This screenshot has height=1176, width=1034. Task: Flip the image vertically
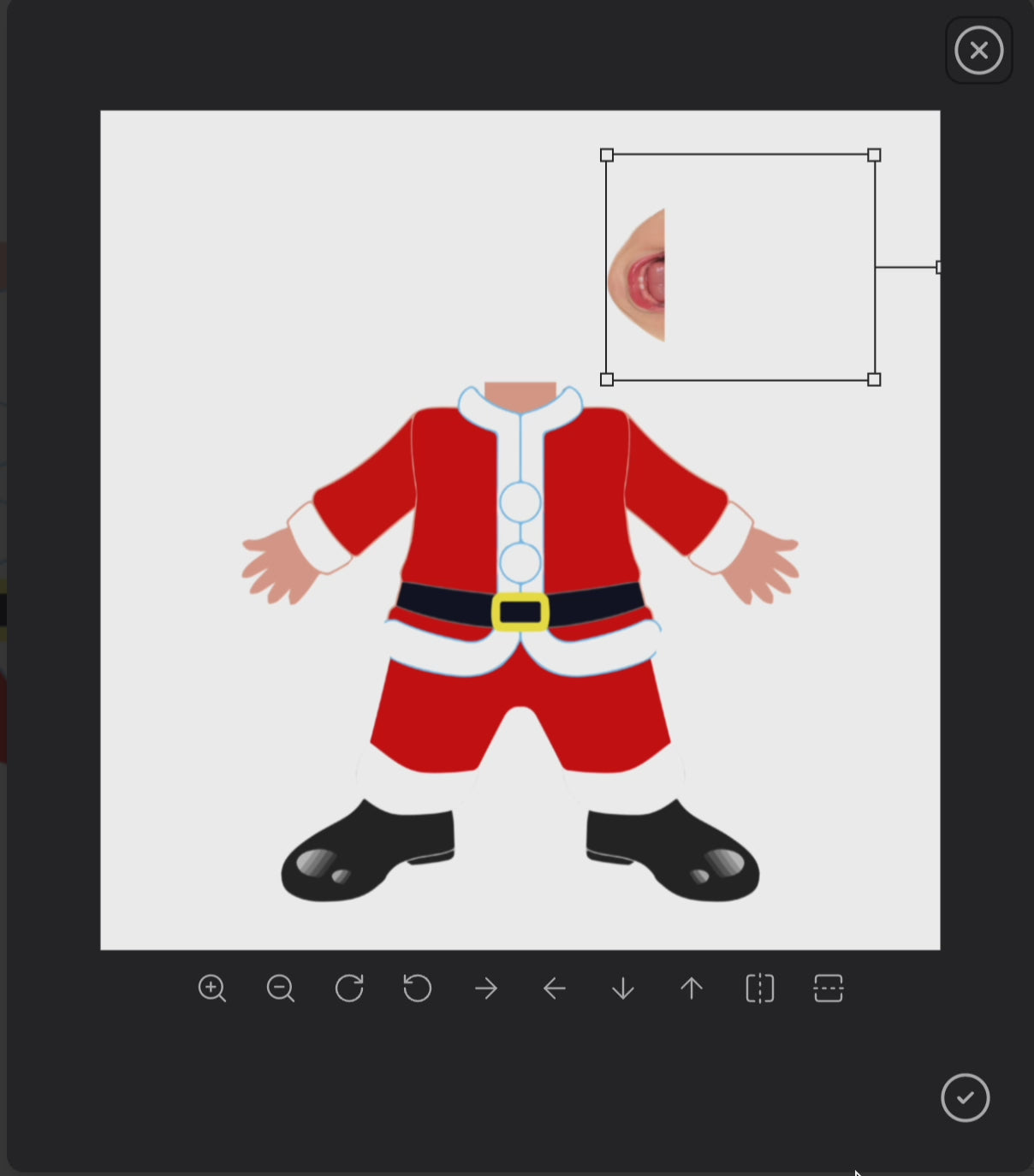point(829,989)
